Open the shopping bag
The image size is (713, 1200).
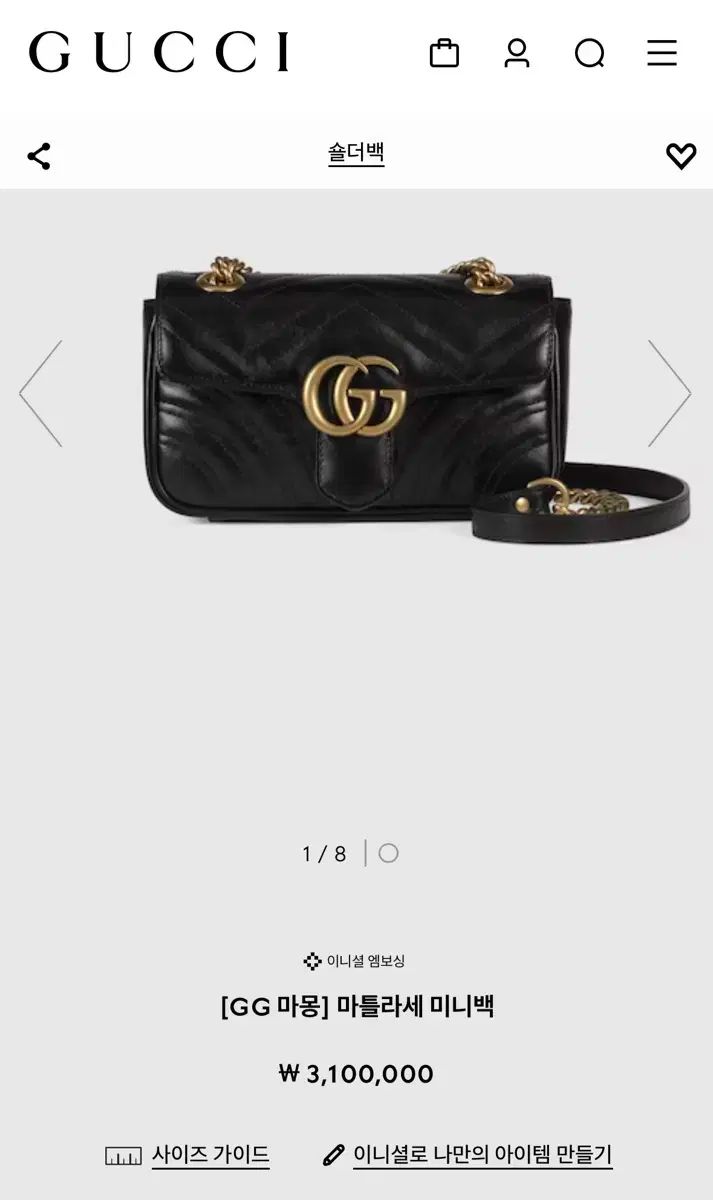coord(444,52)
